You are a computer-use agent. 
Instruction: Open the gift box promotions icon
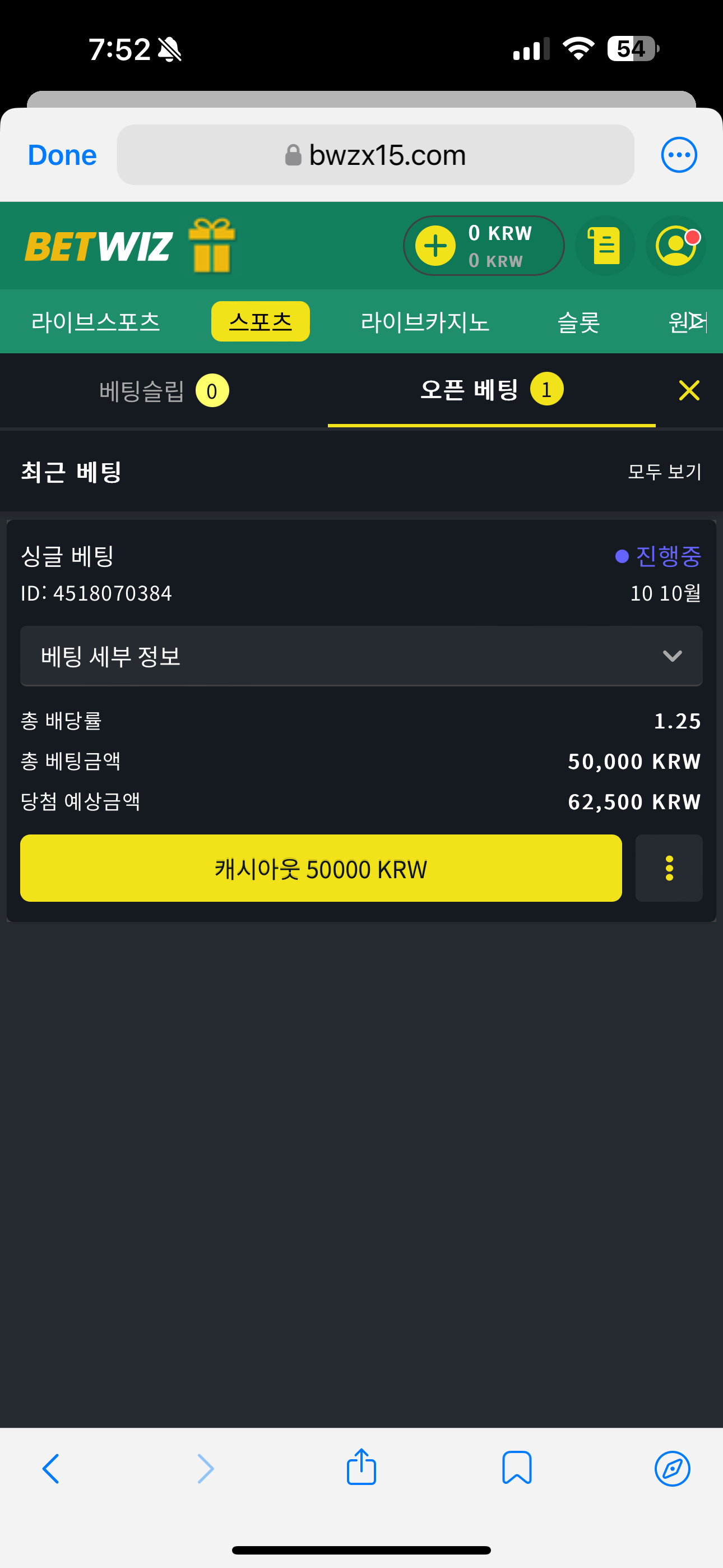[211, 246]
